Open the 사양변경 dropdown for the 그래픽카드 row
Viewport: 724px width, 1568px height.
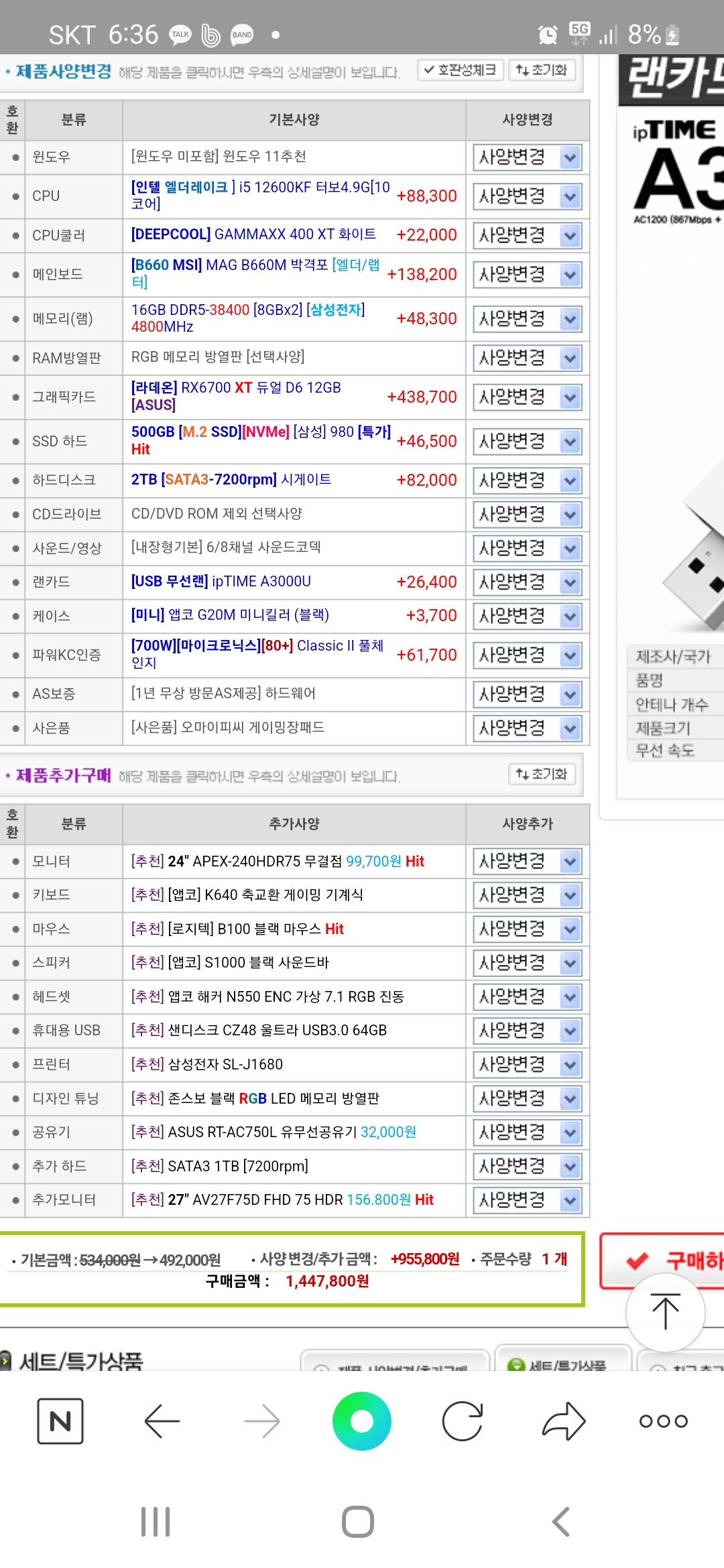pyautogui.click(x=527, y=397)
